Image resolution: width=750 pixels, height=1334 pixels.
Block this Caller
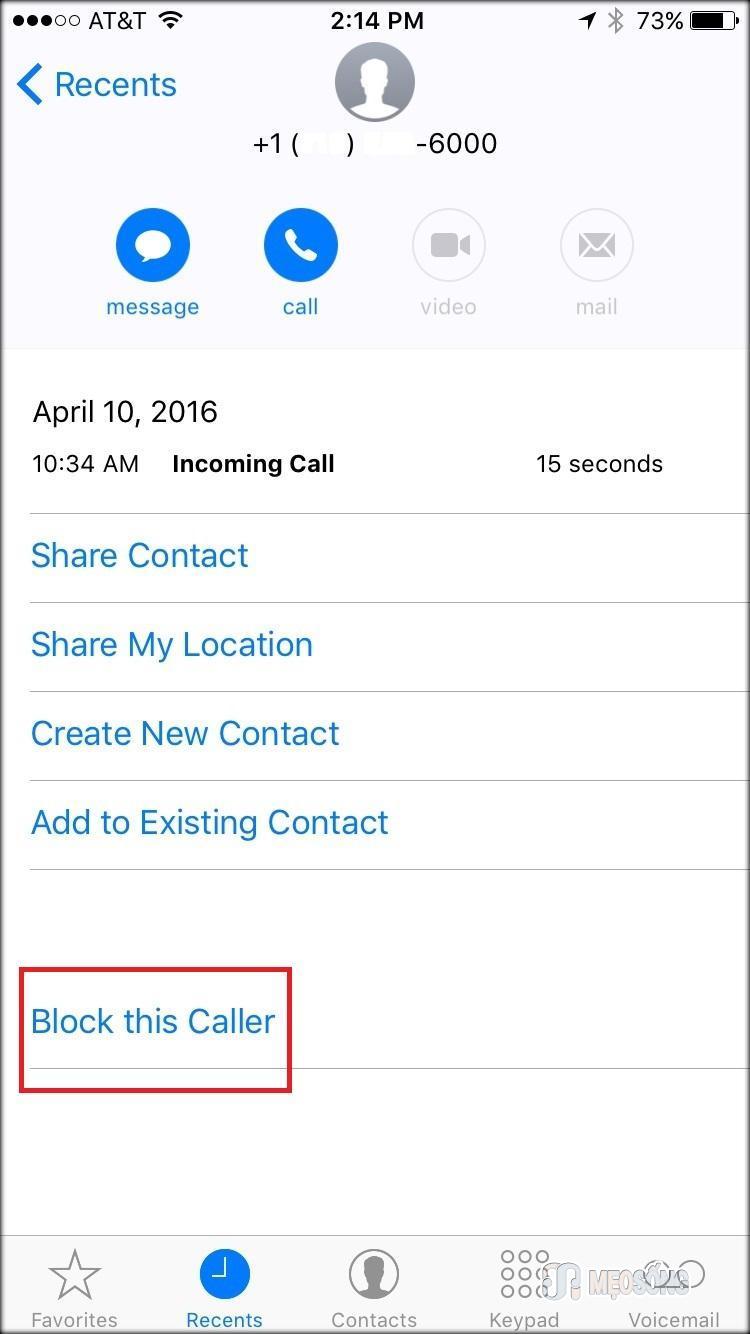(153, 1022)
